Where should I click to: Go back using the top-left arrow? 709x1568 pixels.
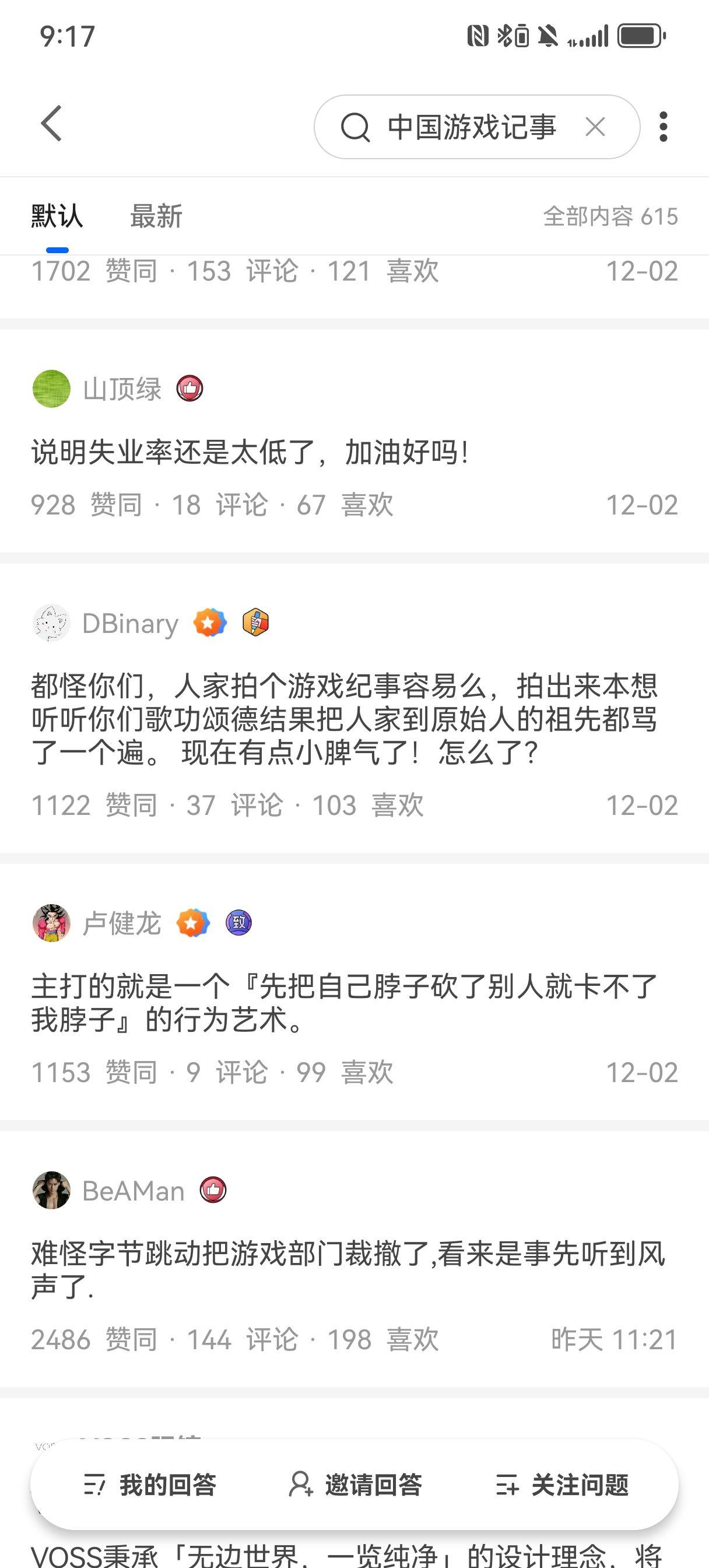pos(52,124)
